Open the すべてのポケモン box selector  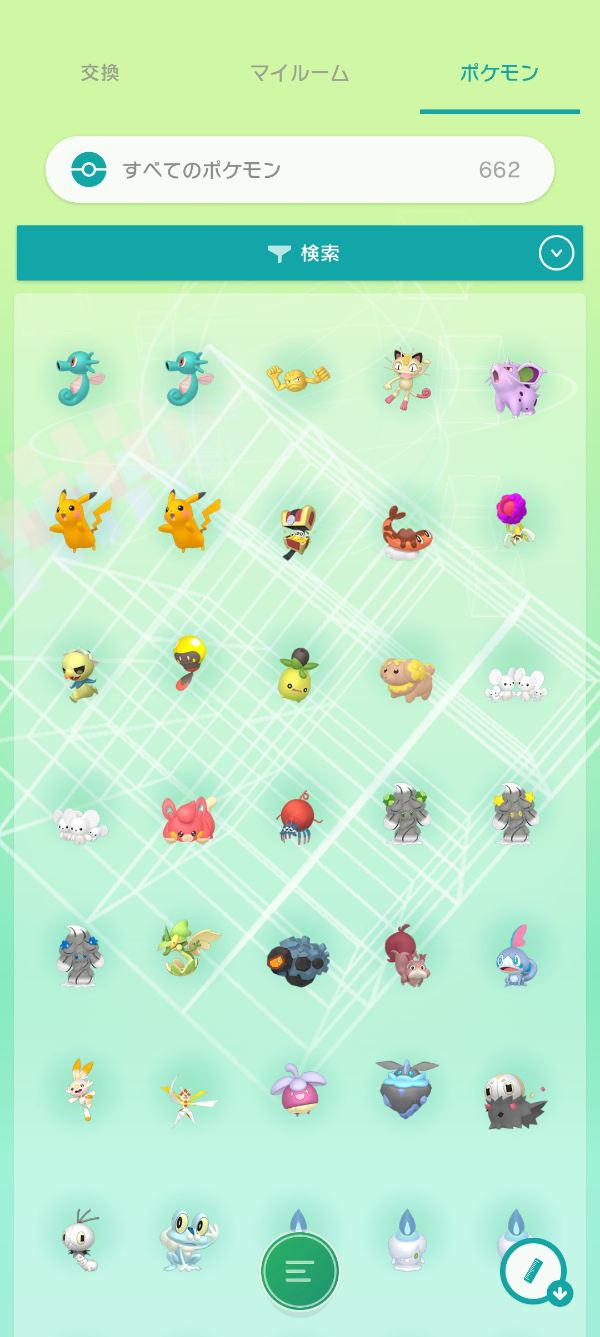pyautogui.click(x=300, y=170)
